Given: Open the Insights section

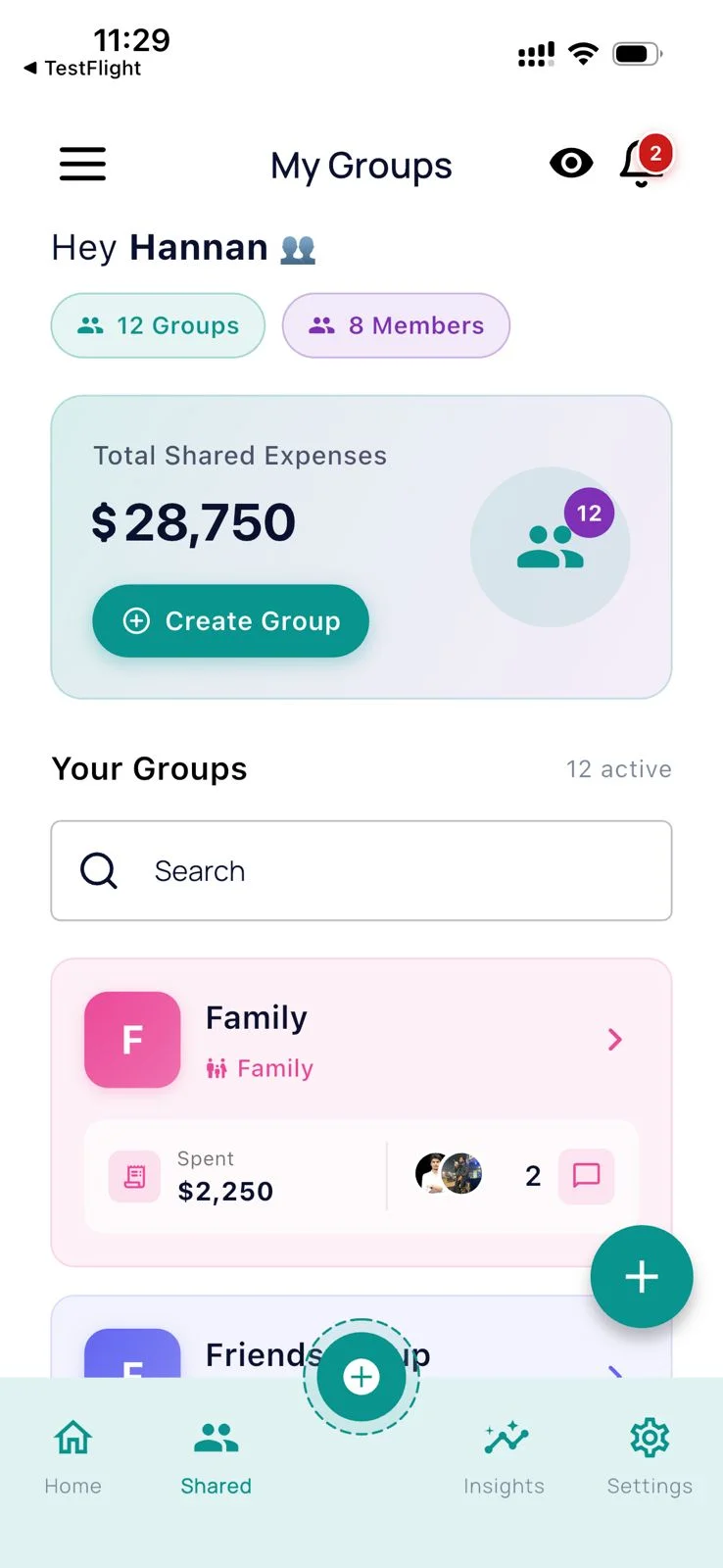Looking at the screenshot, I should (x=503, y=1454).
